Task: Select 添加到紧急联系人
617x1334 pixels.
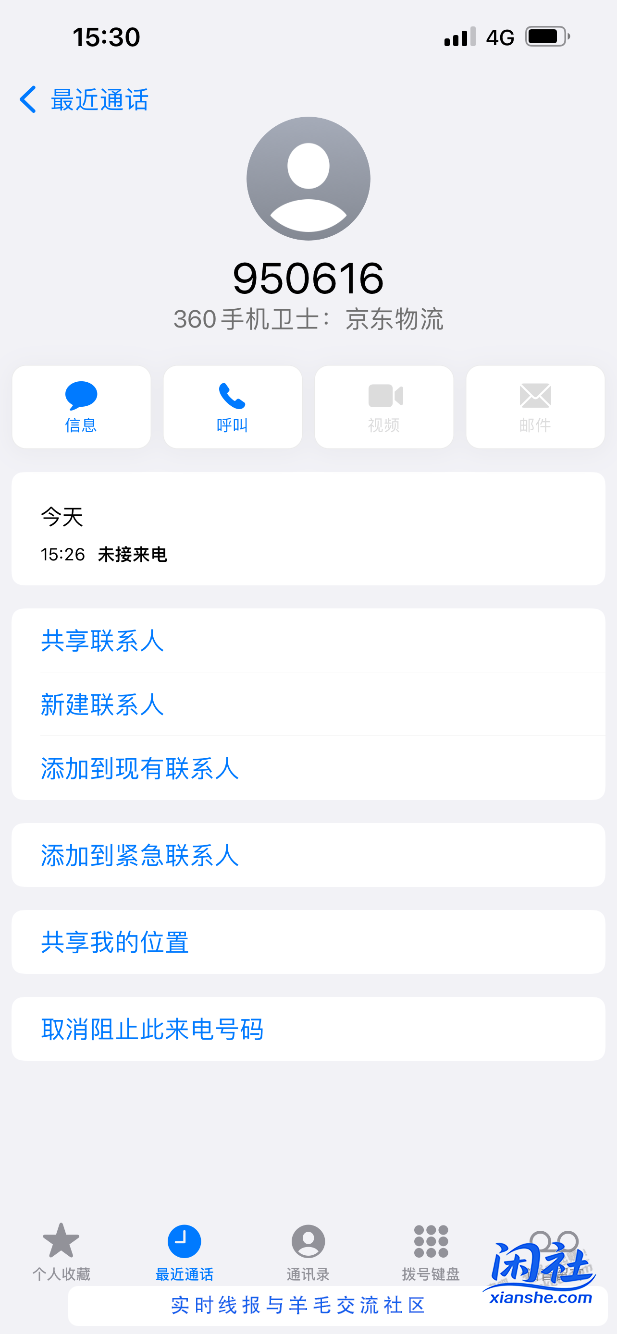Action: click(140, 856)
